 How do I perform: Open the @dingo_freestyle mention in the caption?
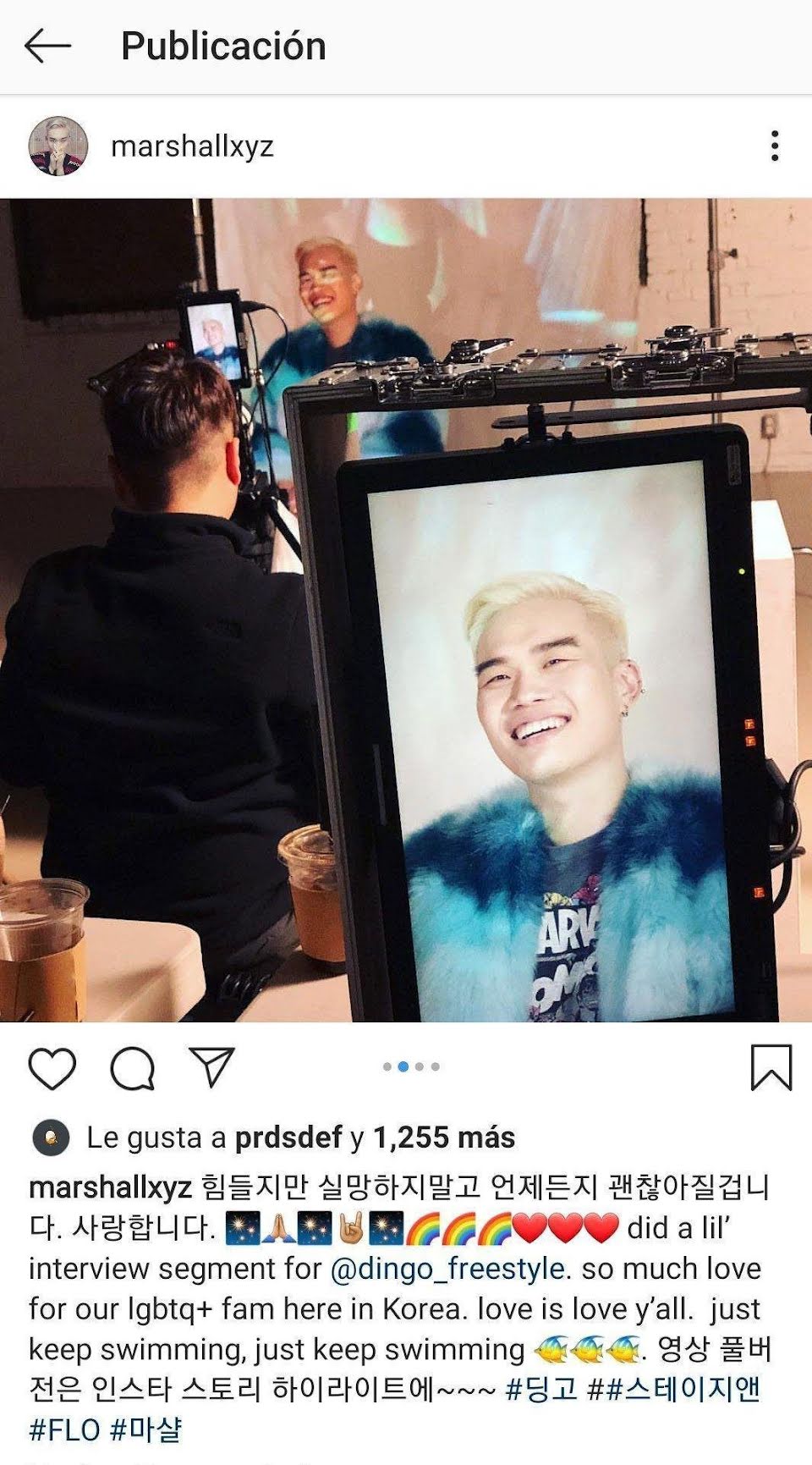point(447,1269)
